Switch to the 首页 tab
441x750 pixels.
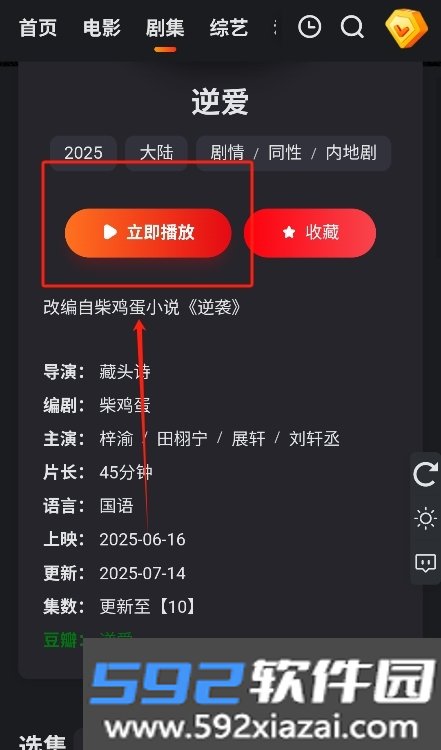(x=38, y=28)
